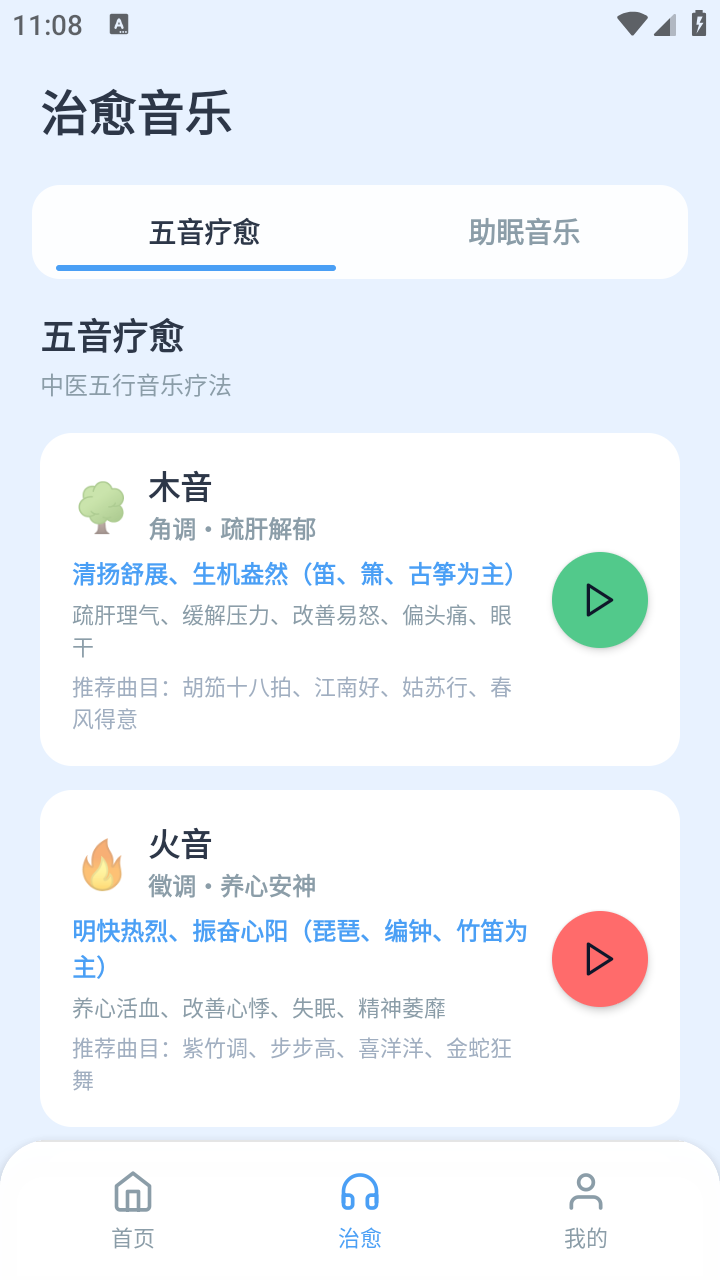
Task: Play the 木音 wood tone music
Action: (600, 599)
